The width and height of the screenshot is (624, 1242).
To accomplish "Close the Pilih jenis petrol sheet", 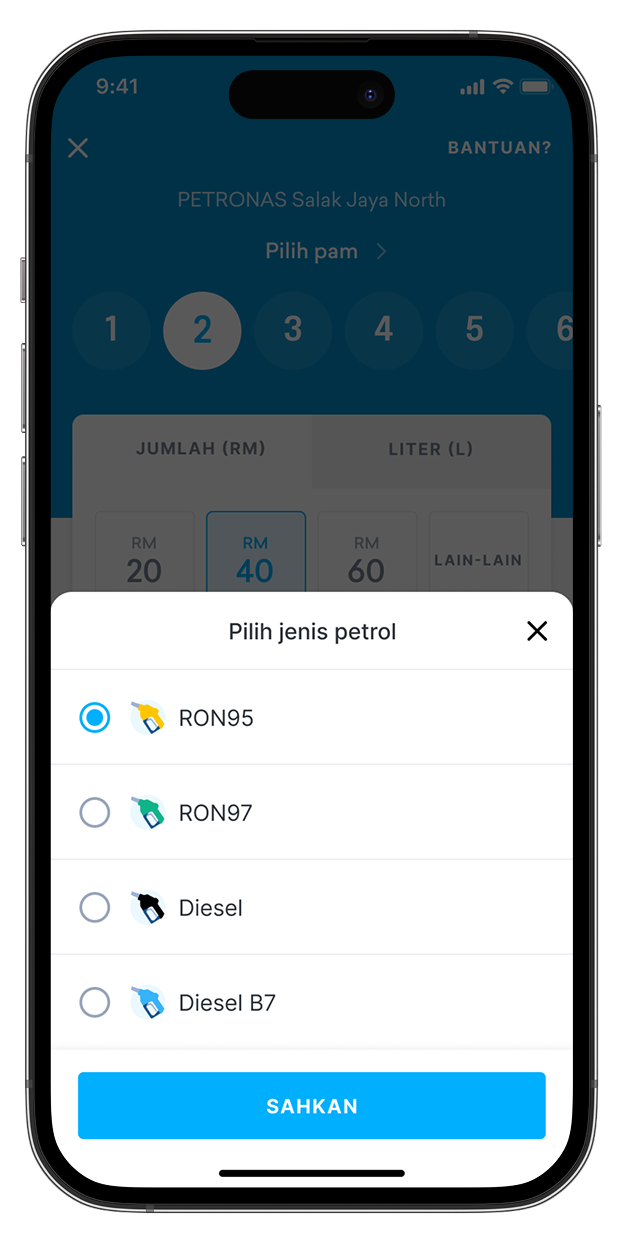I will point(537,631).
